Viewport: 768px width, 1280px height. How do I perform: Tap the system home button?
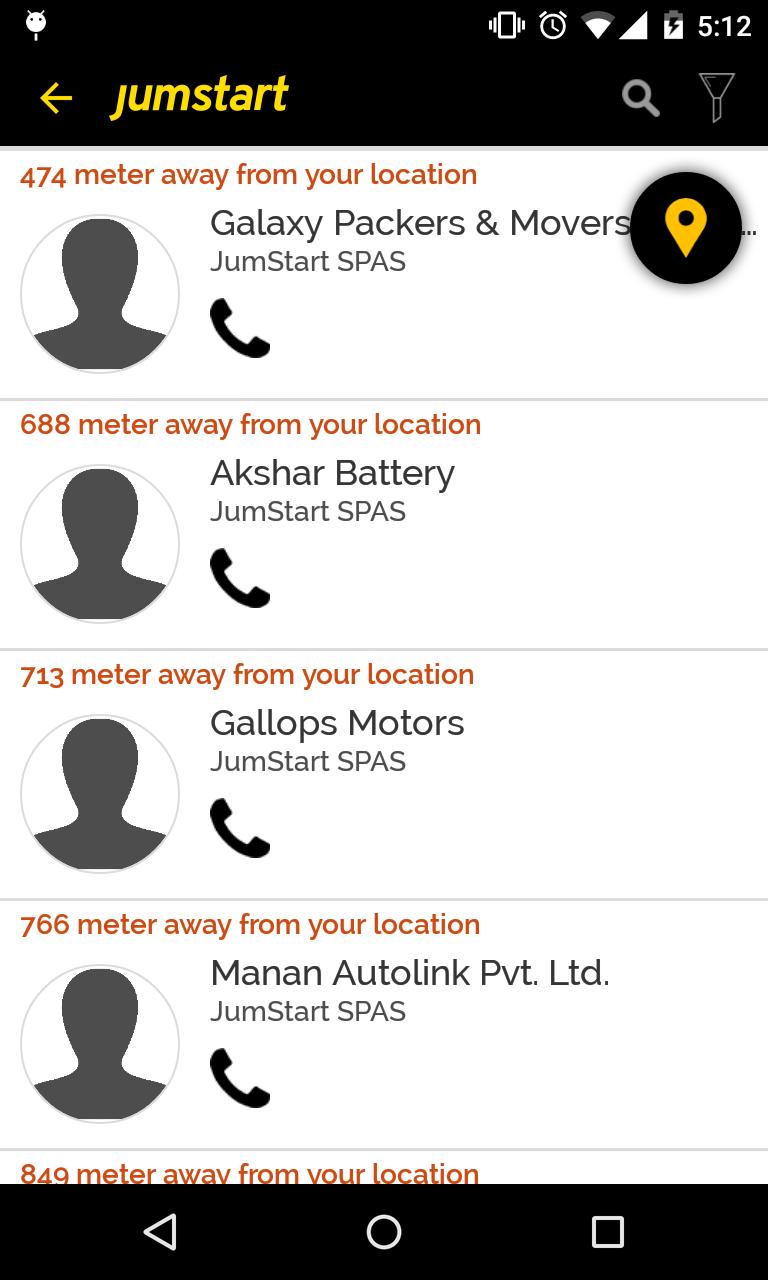[384, 1232]
